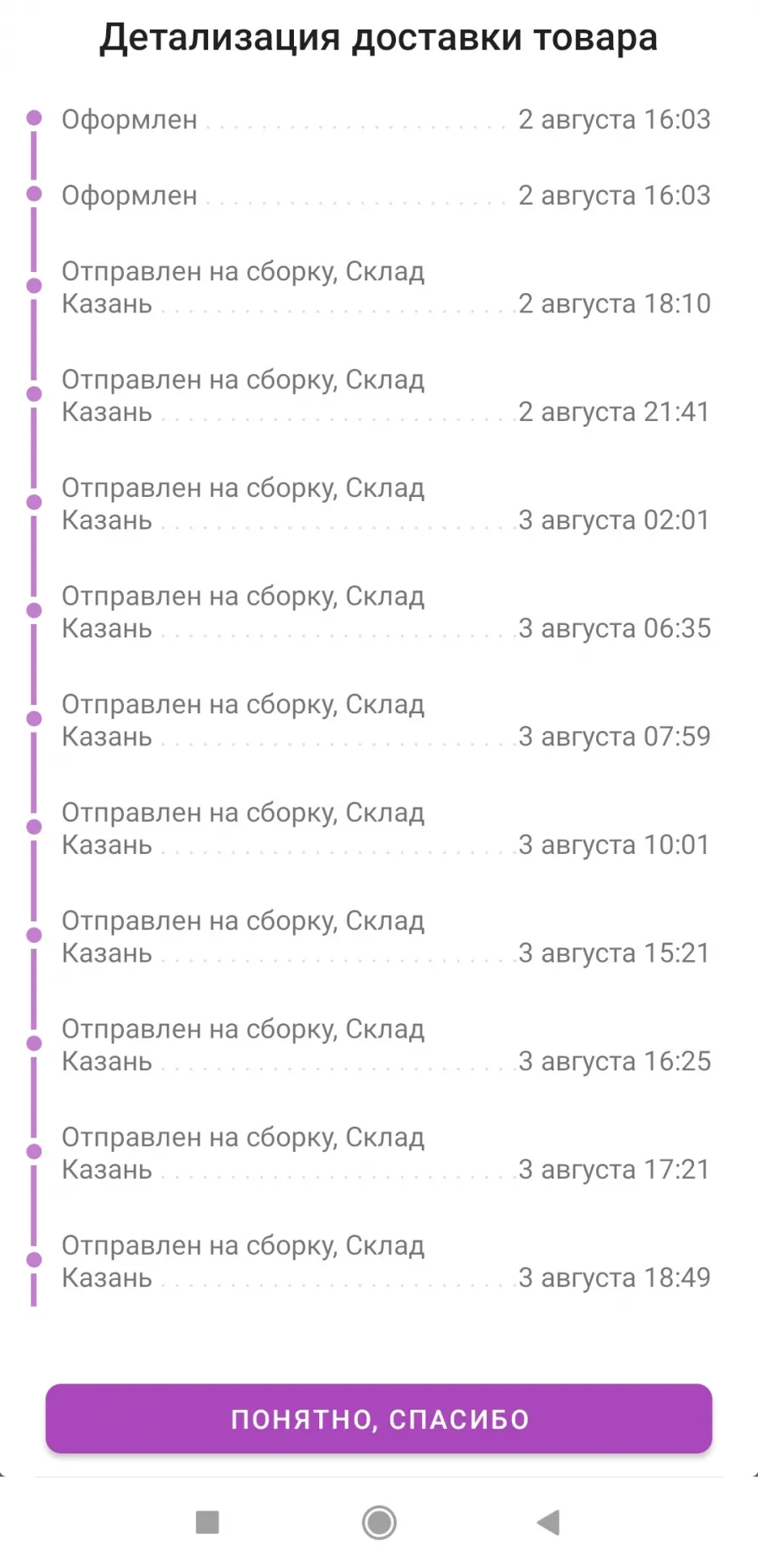Open the recent apps view

[x=207, y=1523]
